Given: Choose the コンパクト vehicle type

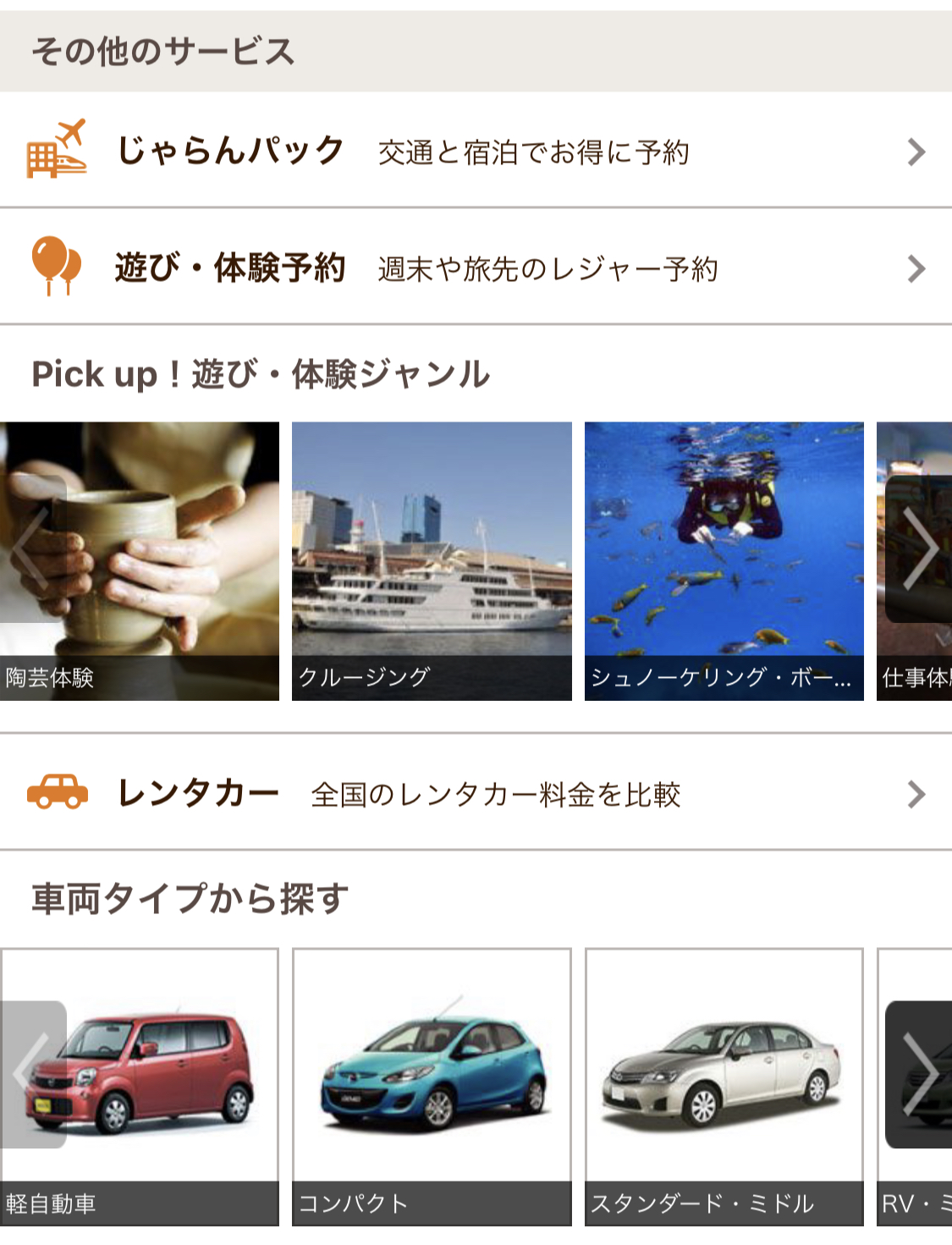Looking at the screenshot, I should [x=432, y=1086].
